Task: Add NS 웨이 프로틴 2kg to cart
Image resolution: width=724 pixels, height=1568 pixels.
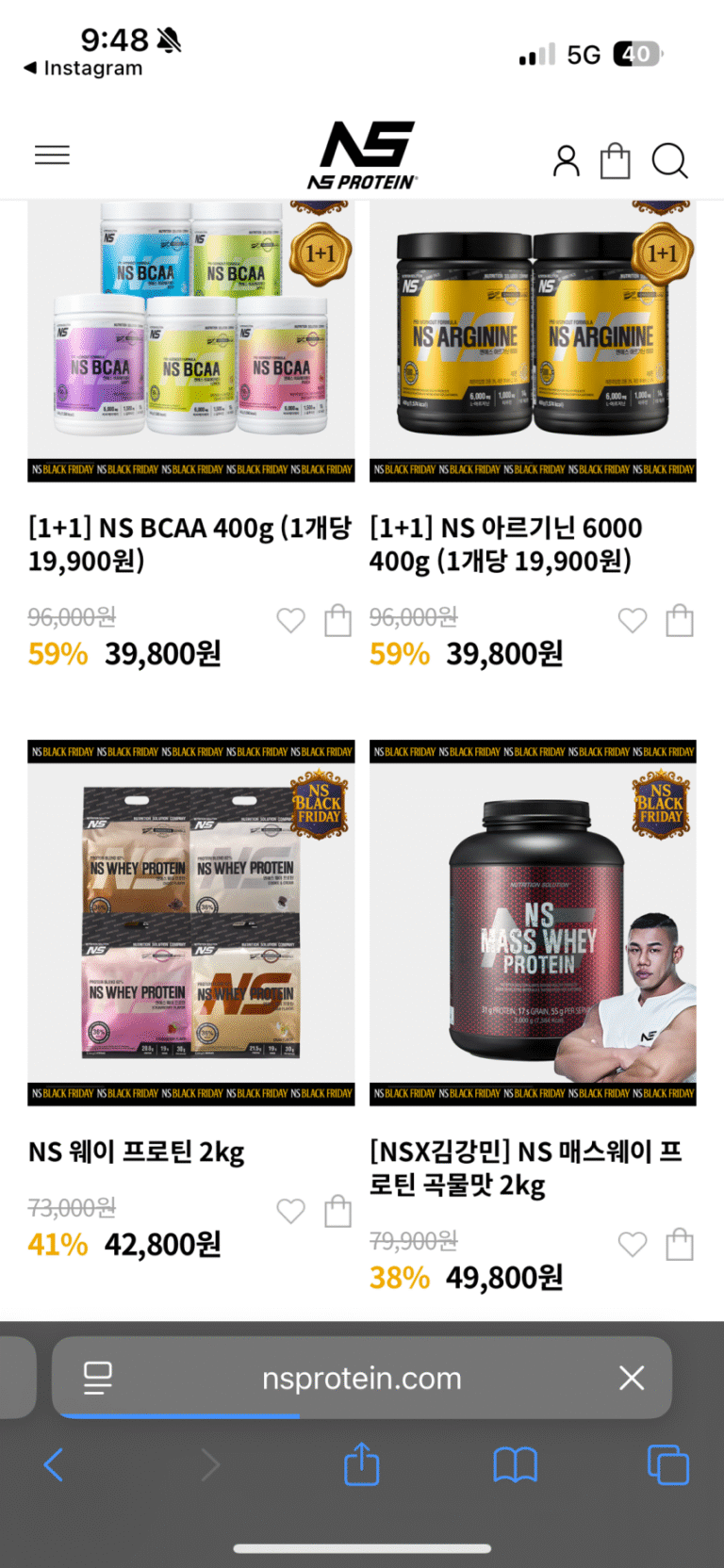Action: [x=337, y=1211]
